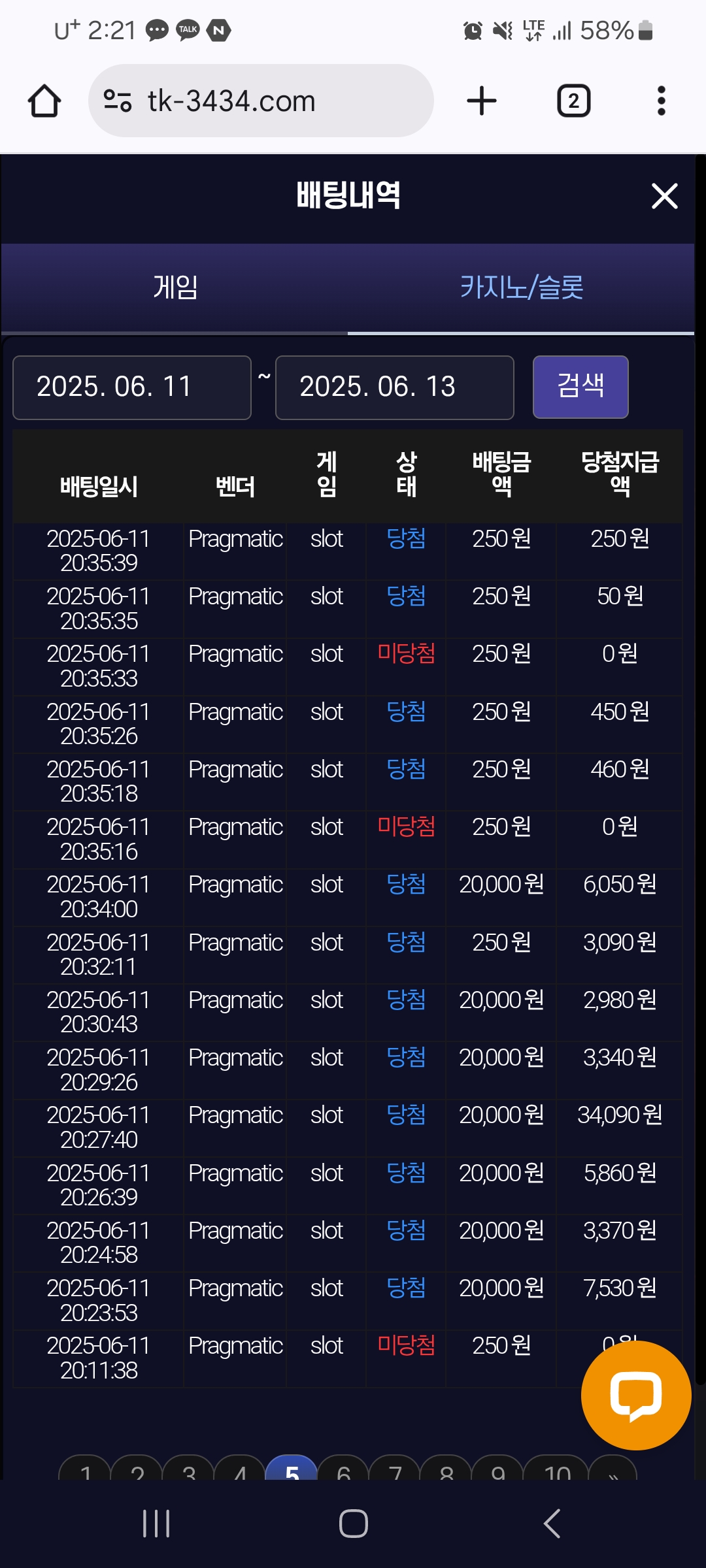Close the 배팅내역 panel with the X
706x1568 pixels.
pyautogui.click(x=664, y=196)
